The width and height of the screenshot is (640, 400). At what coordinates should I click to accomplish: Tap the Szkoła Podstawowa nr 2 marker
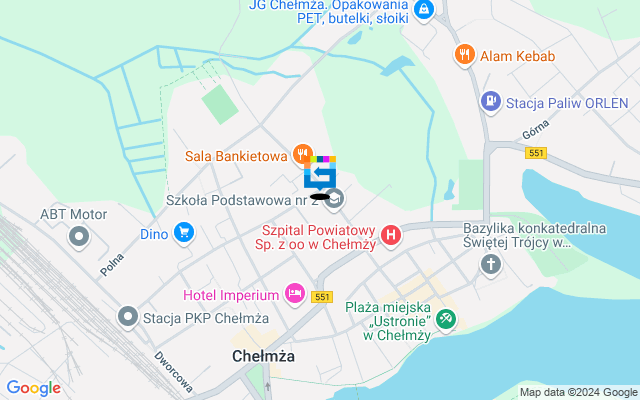[335, 200]
